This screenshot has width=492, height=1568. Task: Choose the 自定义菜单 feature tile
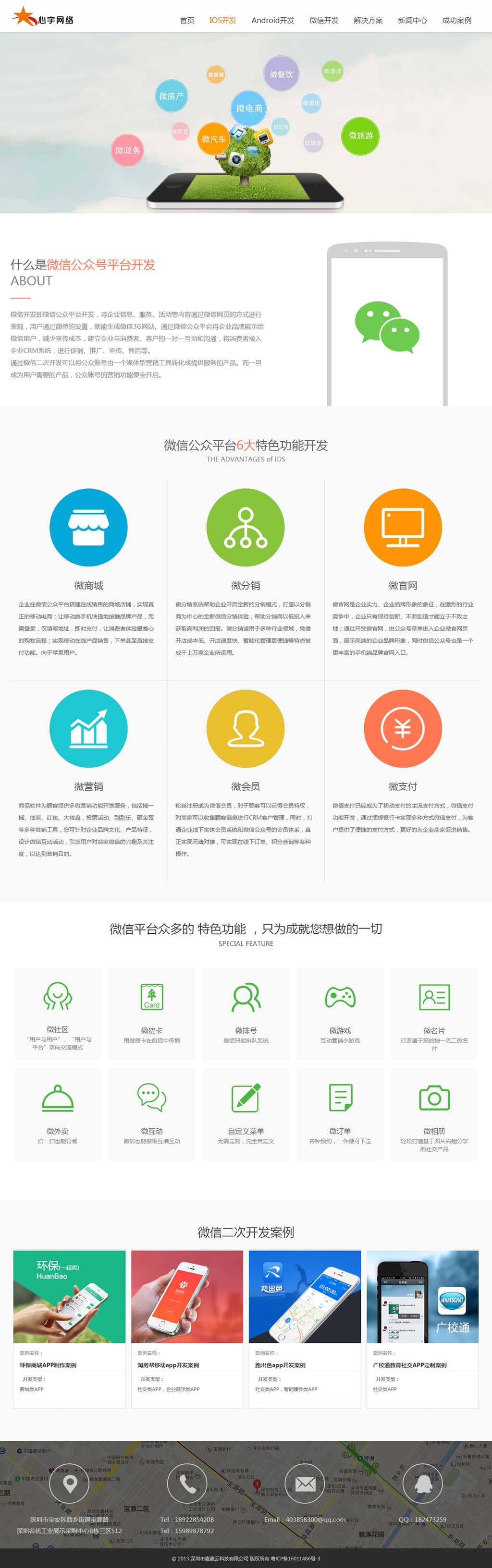[x=246, y=1113]
